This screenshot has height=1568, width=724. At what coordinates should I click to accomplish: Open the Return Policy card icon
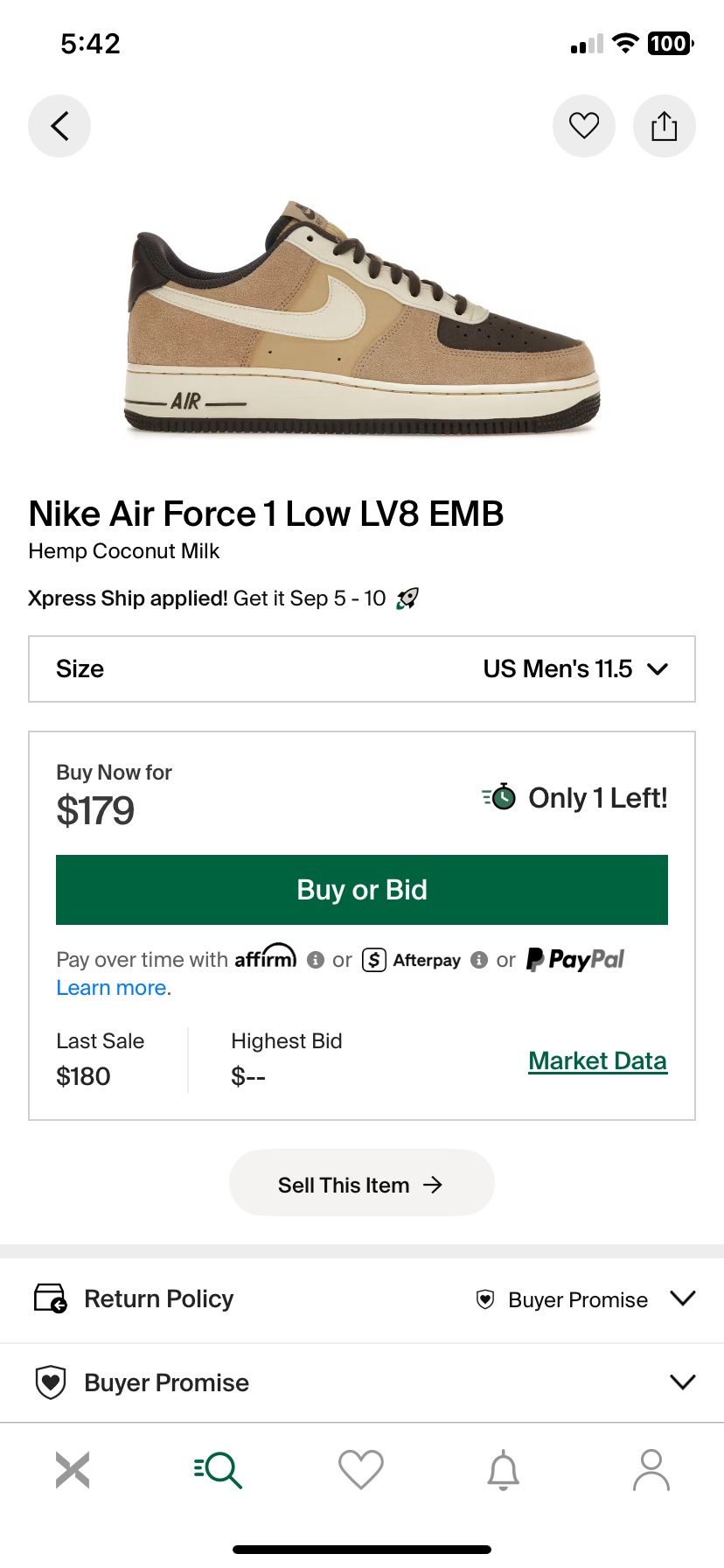50,1298
